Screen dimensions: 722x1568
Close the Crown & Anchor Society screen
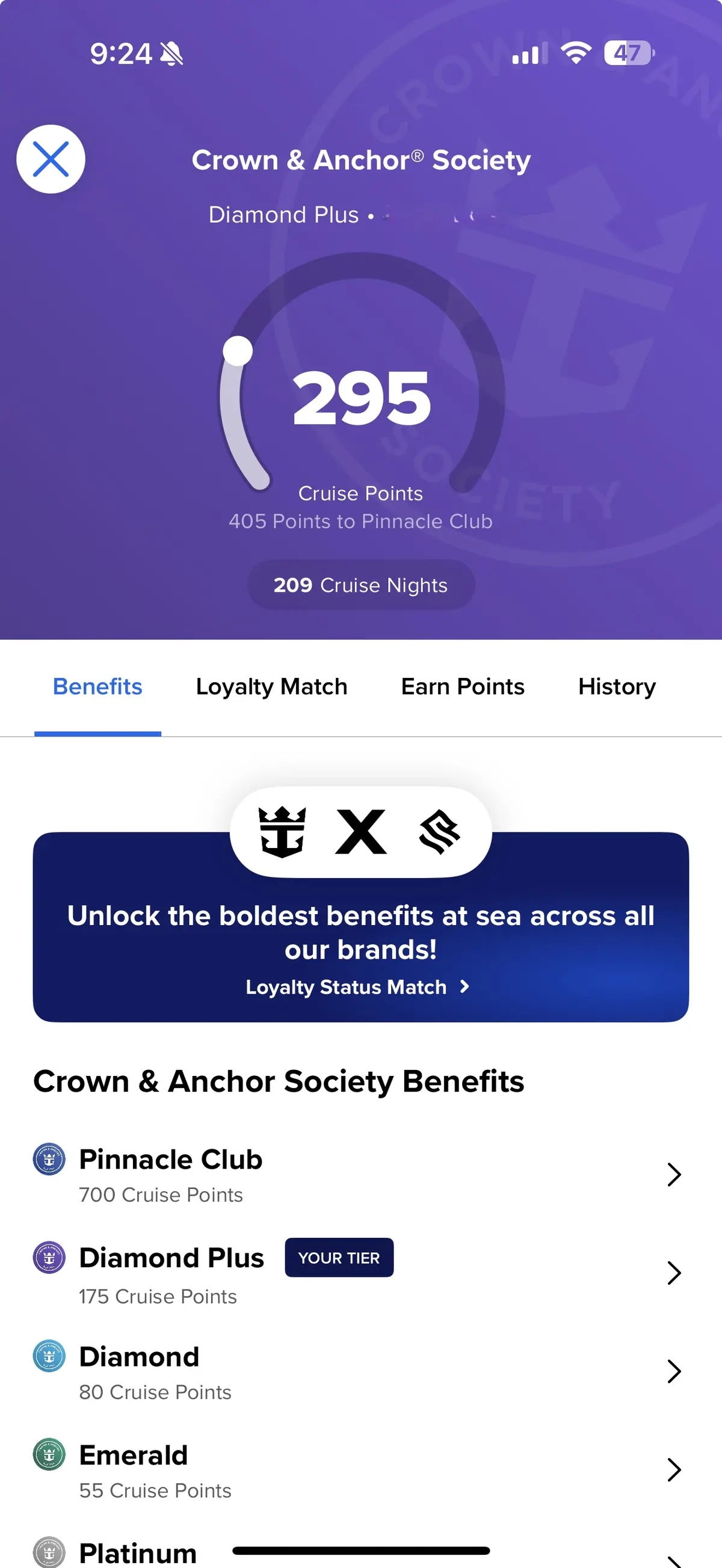[x=51, y=159]
